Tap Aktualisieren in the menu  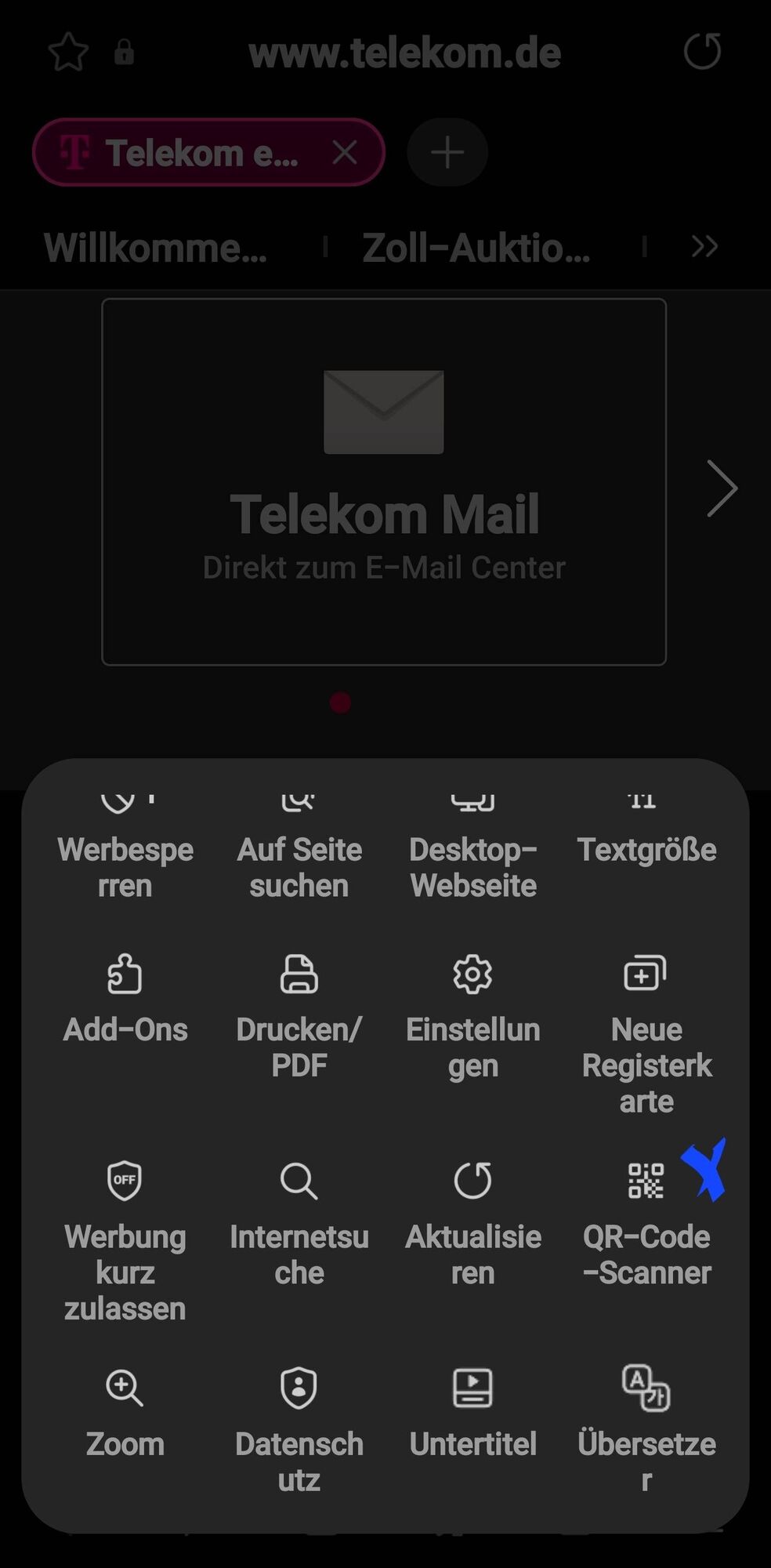473,1223
